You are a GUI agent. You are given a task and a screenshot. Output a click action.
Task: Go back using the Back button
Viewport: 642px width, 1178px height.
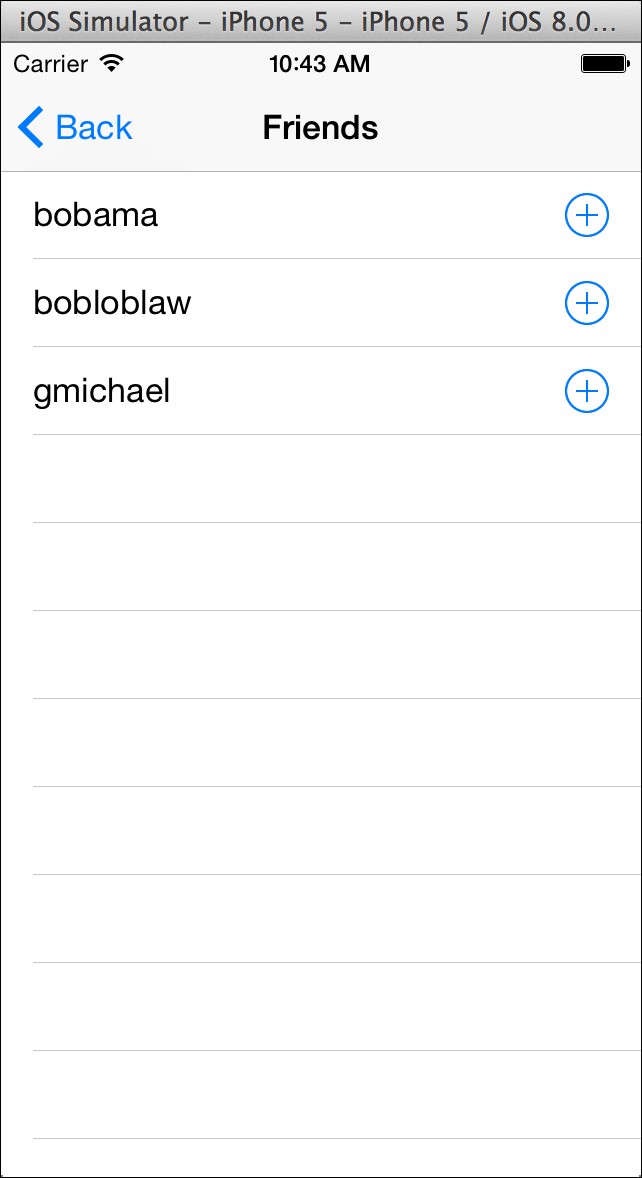pyautogui.click(x=75, y=127)
